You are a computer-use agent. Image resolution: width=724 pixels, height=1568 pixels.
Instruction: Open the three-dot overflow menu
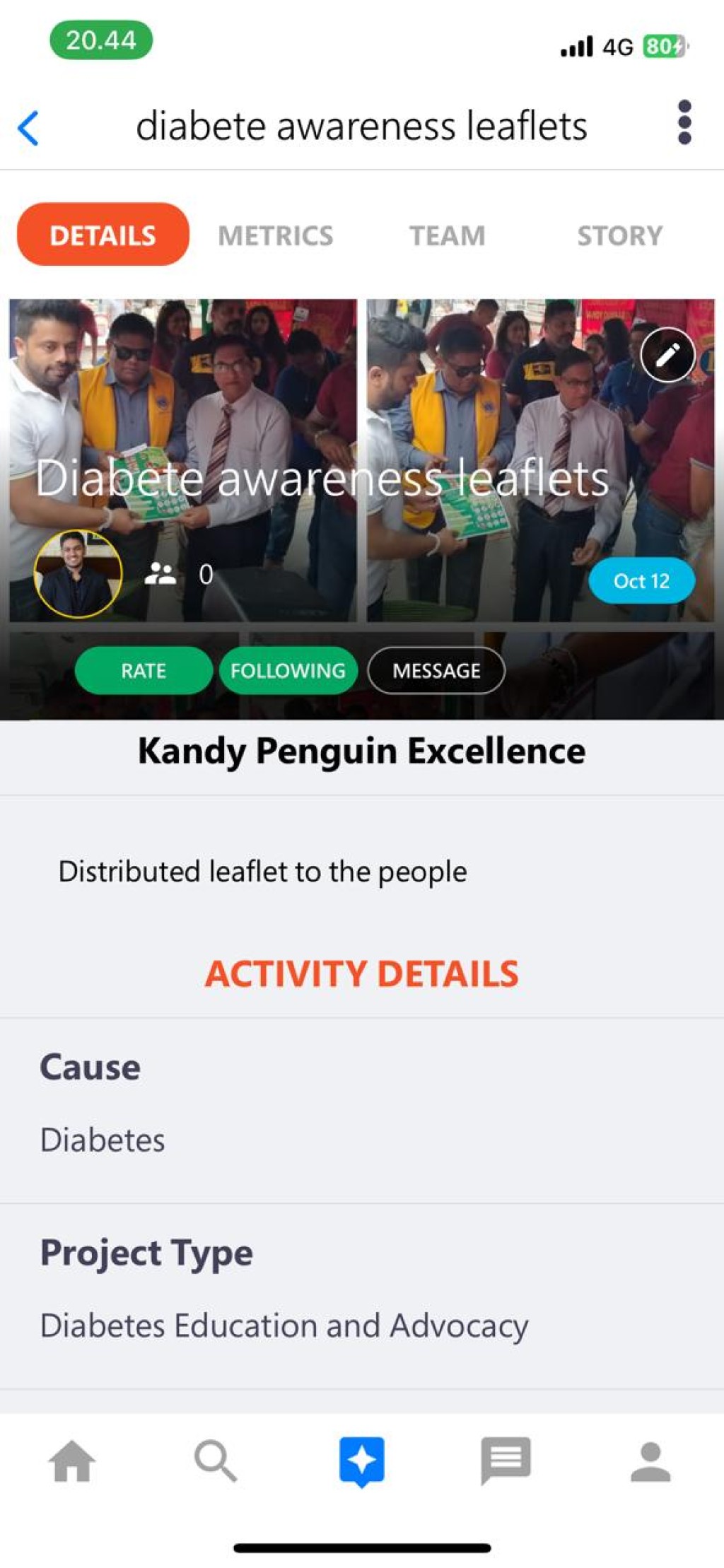pos(684,122)
